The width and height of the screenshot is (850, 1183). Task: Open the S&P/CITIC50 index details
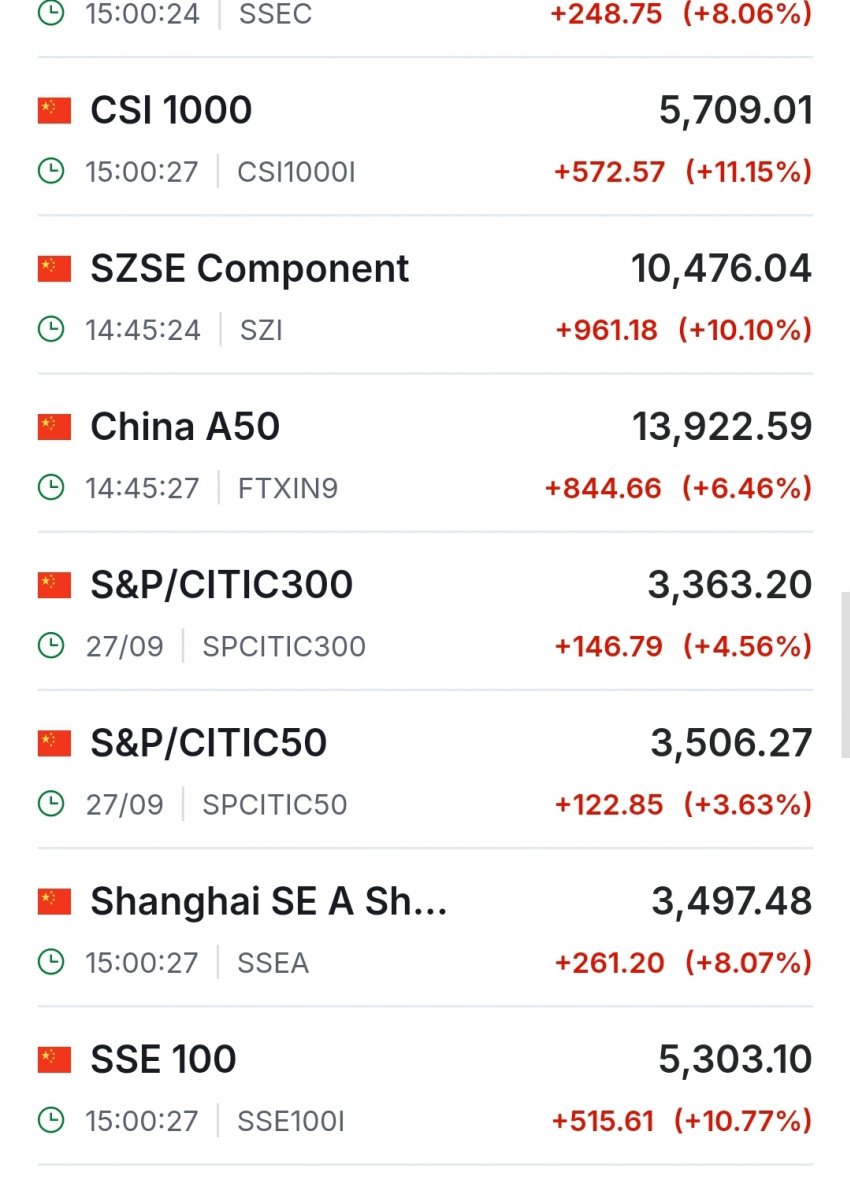[425, 770]
